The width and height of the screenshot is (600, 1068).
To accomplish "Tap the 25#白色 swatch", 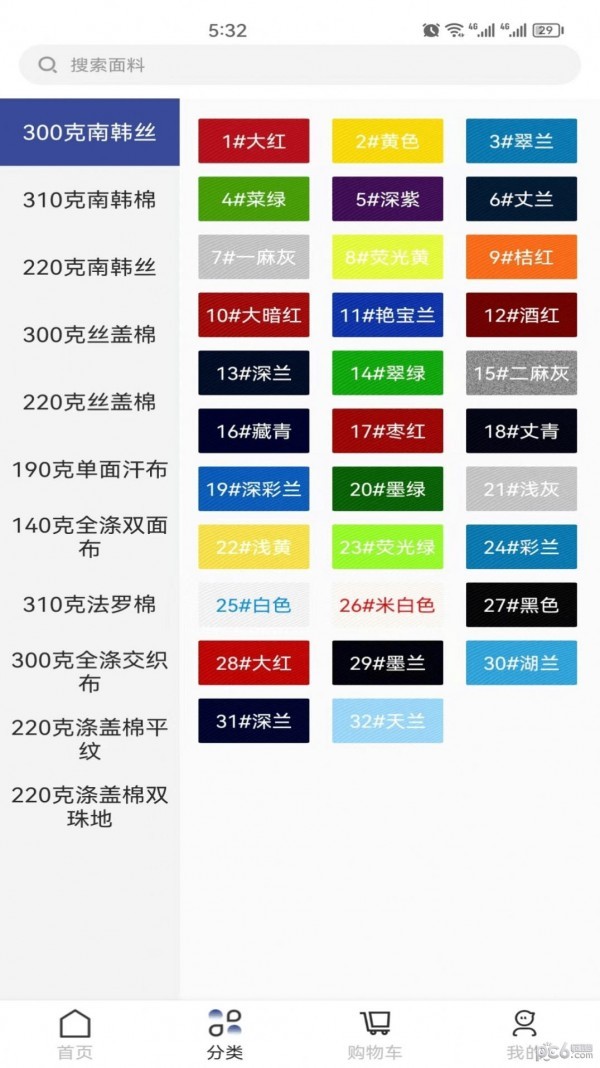I will pos(254,605).
